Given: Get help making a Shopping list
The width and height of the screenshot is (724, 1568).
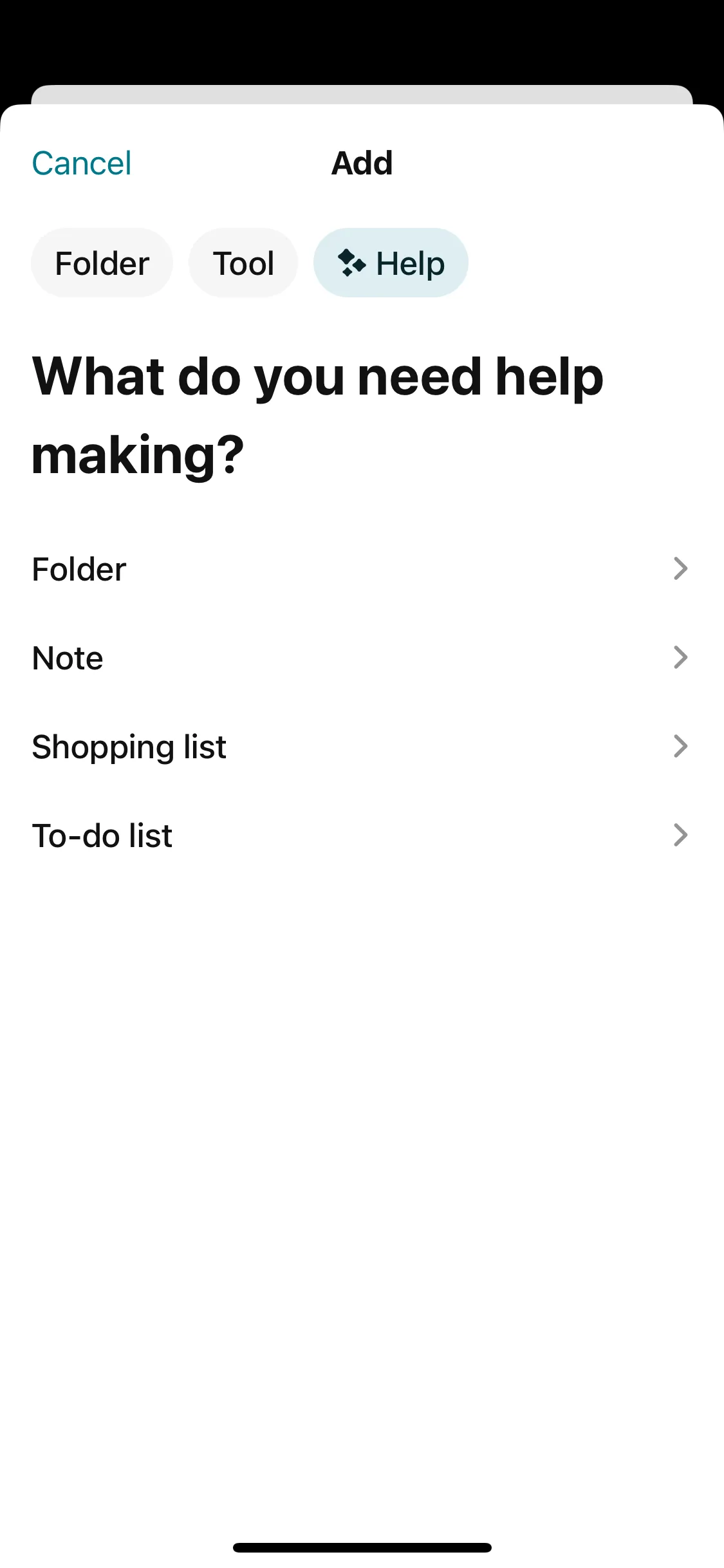Looking at the screenshot, I should (360, 747).
